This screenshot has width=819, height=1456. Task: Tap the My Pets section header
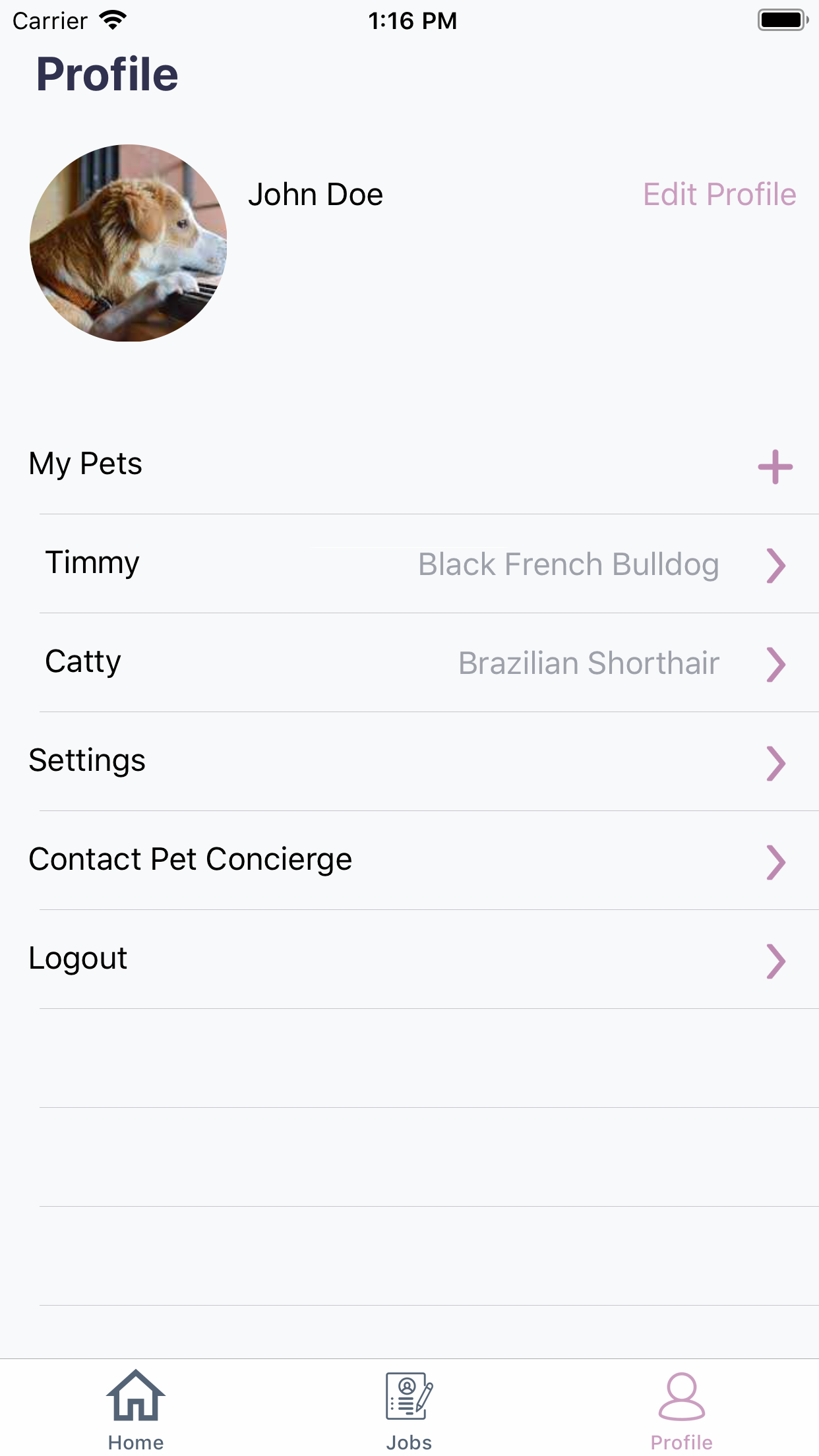point(85,464)
